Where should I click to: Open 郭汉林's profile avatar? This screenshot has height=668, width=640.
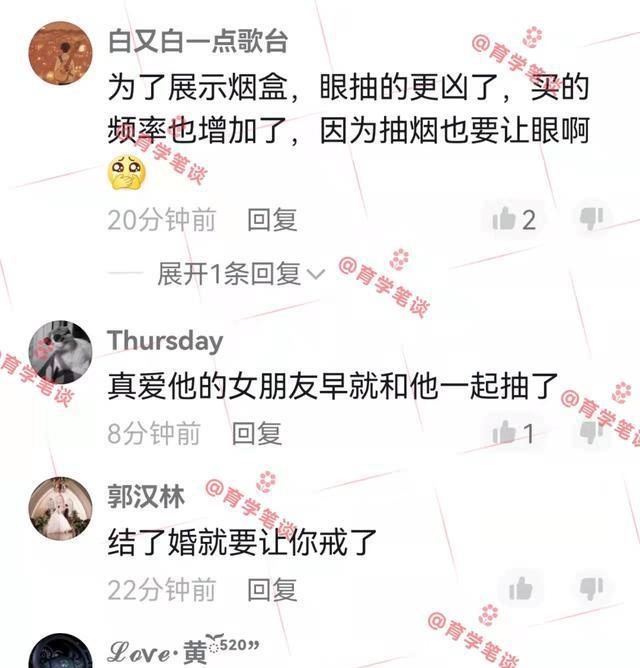60,509
